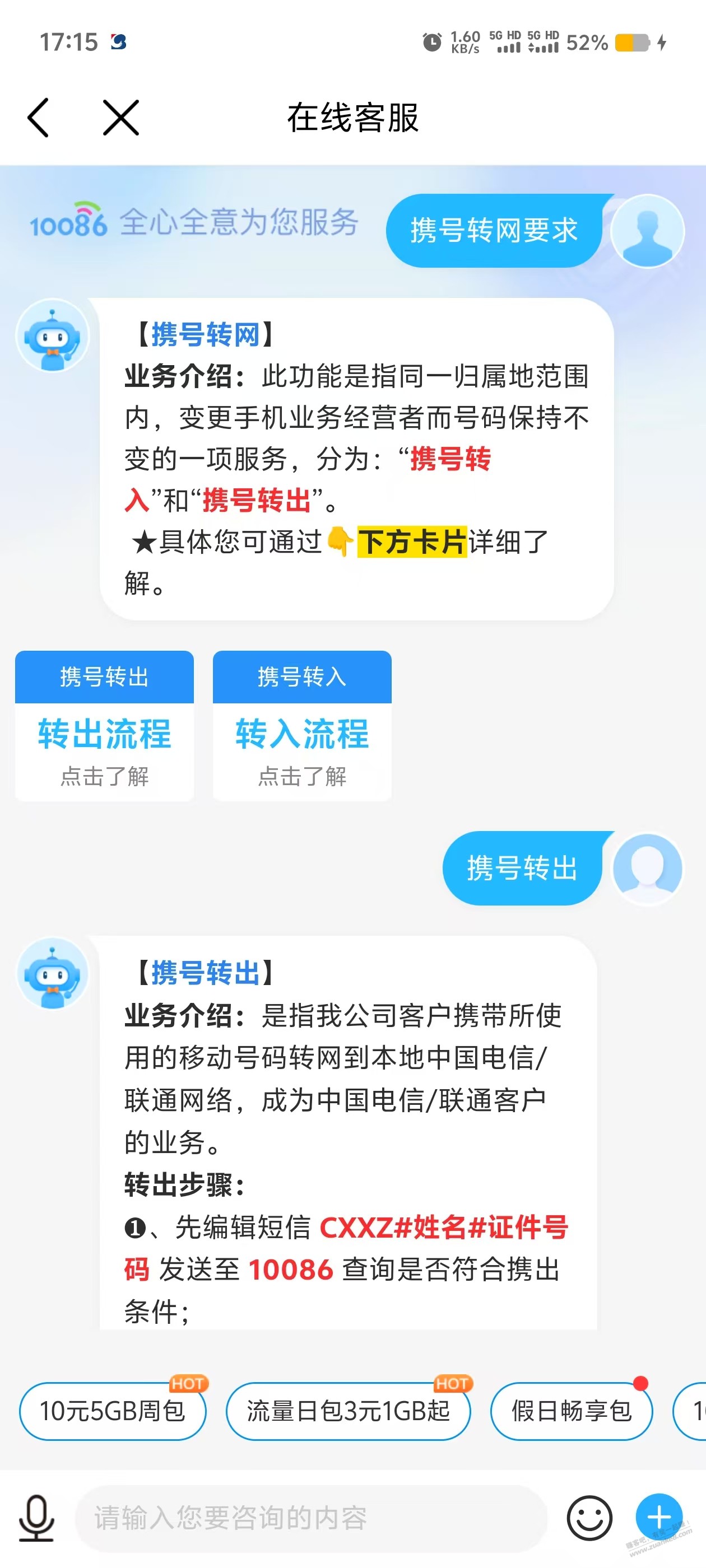Start voice input with the microphone icon
706x1568 pixels.
pyautogui.click(x=36, y=1518)
